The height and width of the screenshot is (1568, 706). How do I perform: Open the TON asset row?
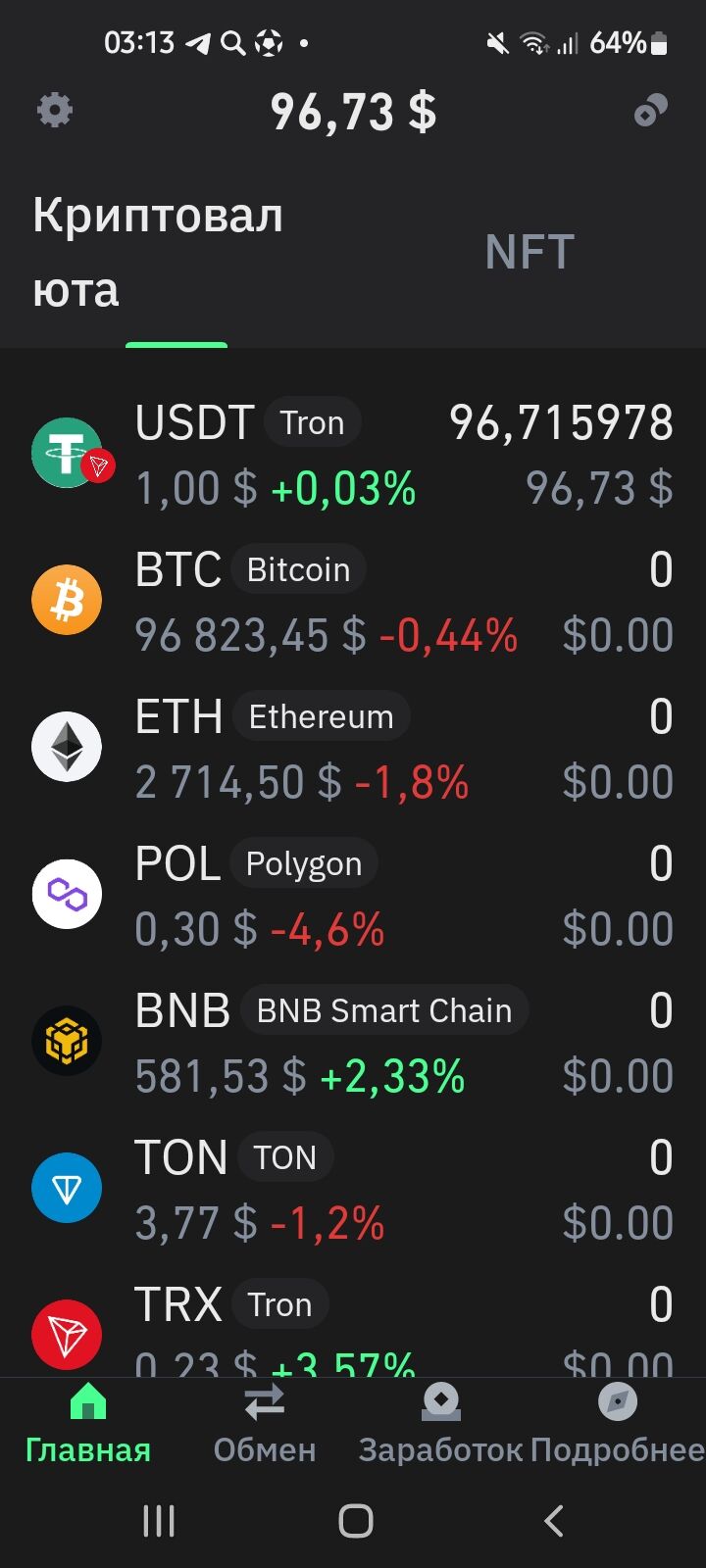coord(353,1189)
